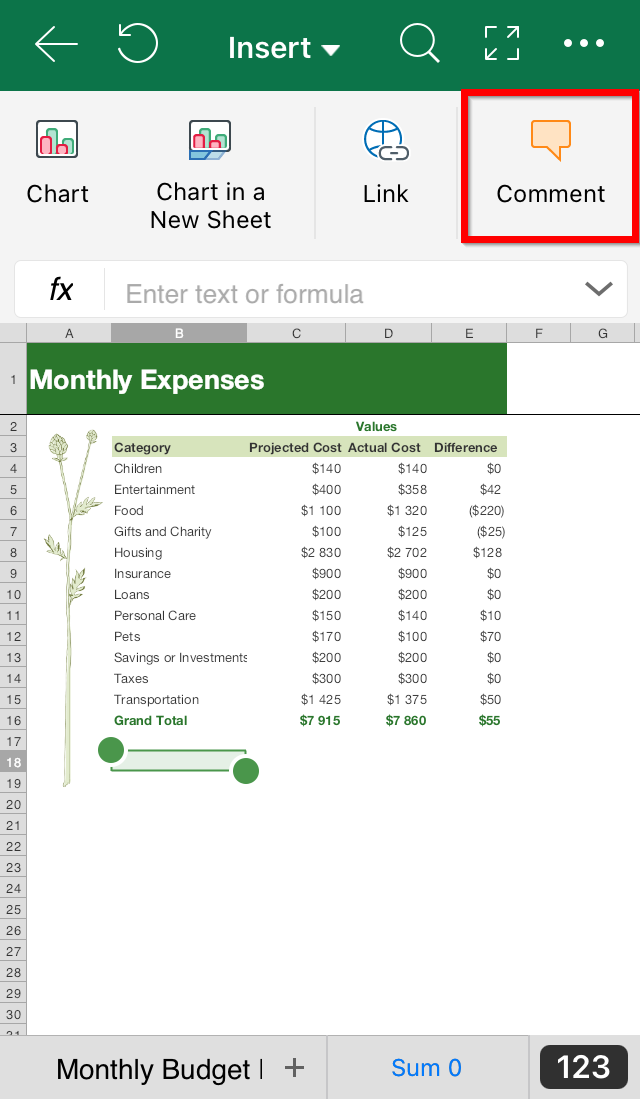This screenshot has height=1099, width=640.
Task: Add a Comment to the cell
Action: [550, 165]
